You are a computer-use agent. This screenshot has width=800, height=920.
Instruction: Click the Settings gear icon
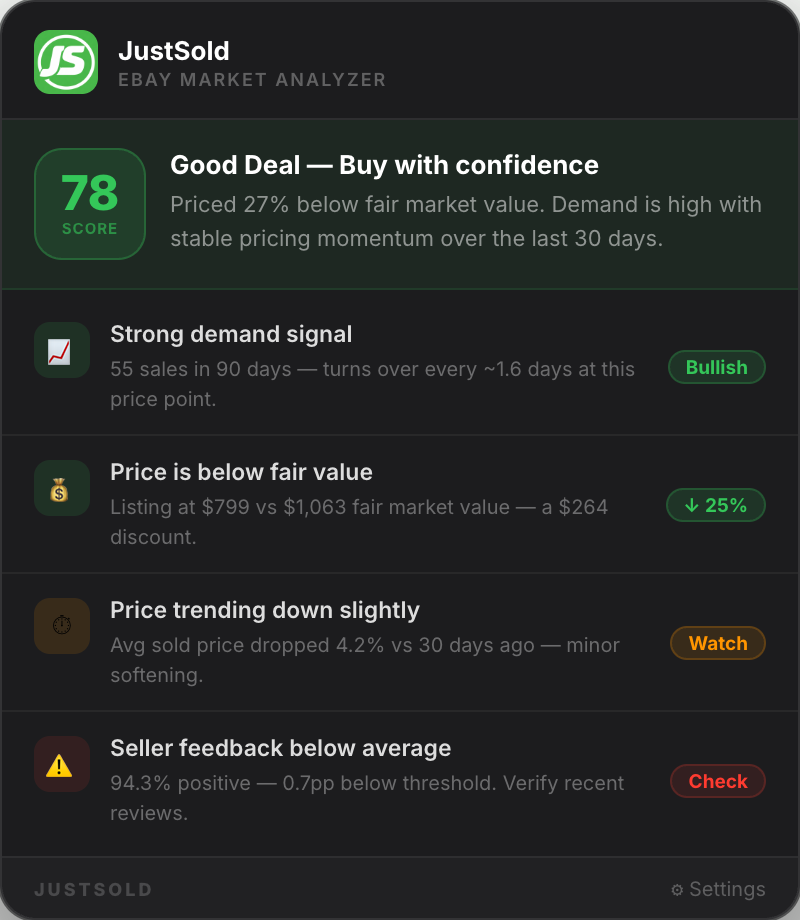[x=676, y=889]
